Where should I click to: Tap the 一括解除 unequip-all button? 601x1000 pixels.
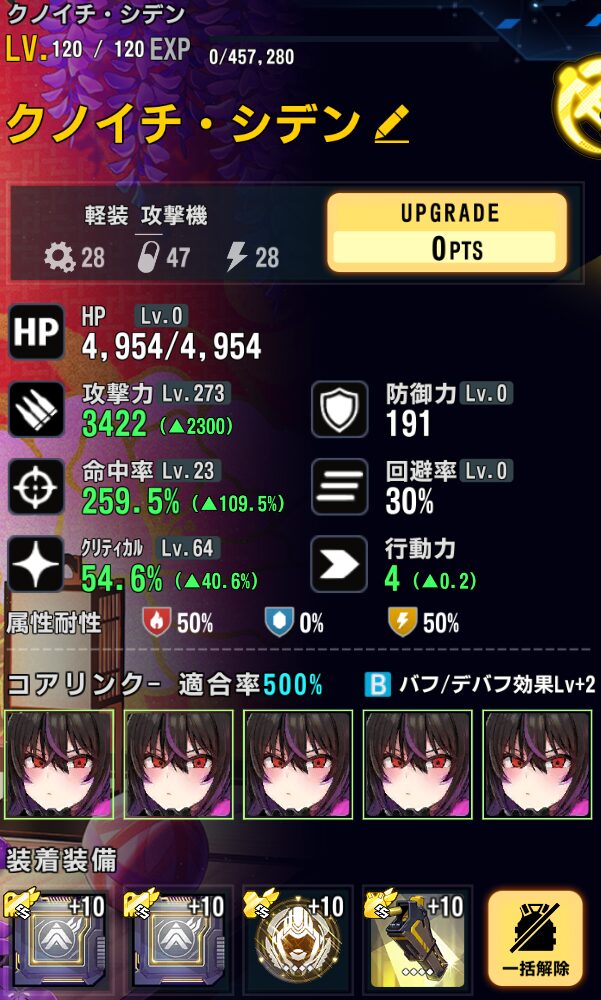pyautogui.click(x=535, y=938)
